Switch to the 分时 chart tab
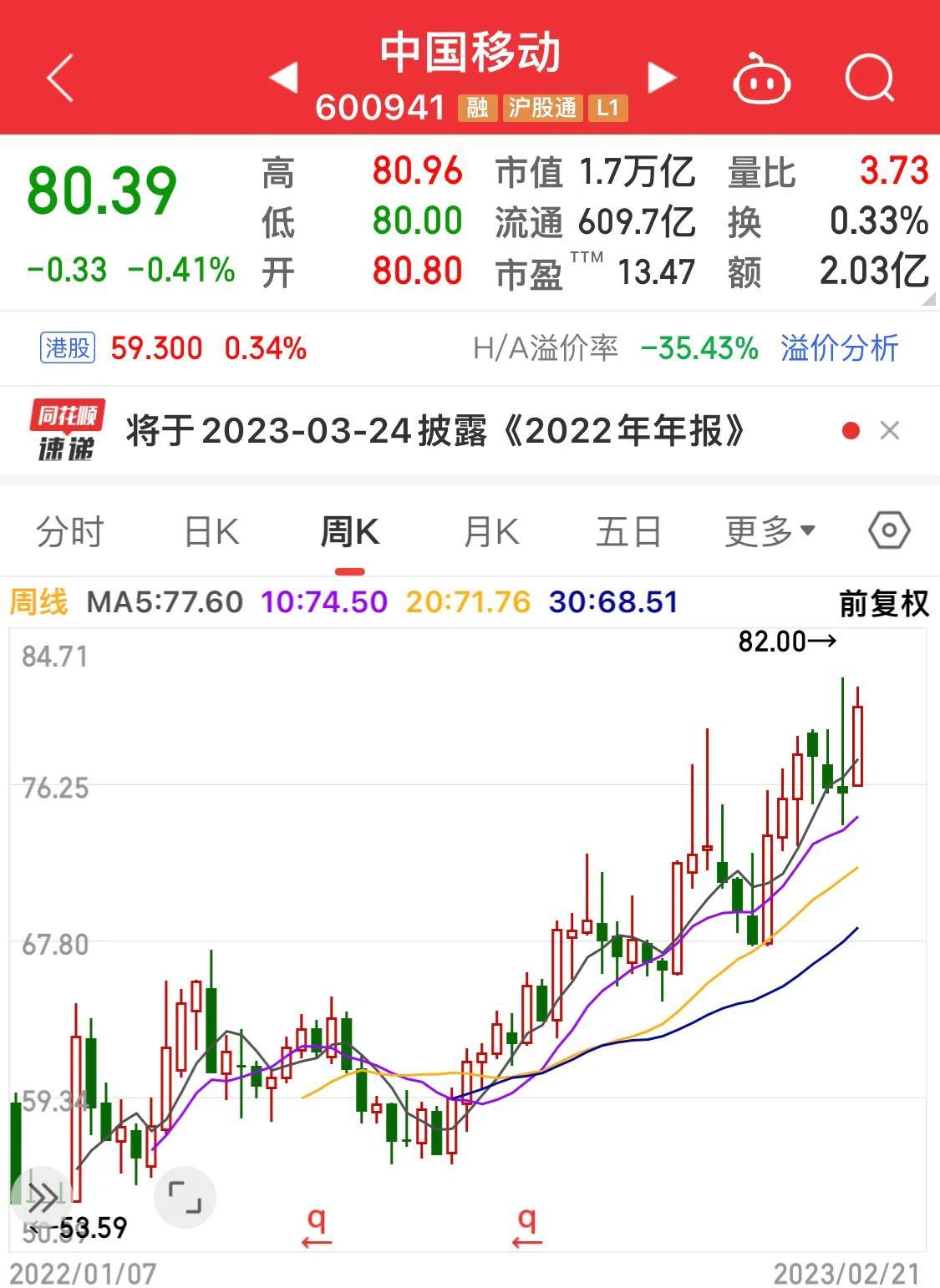The image size is (940, 1288). point(69,532)
